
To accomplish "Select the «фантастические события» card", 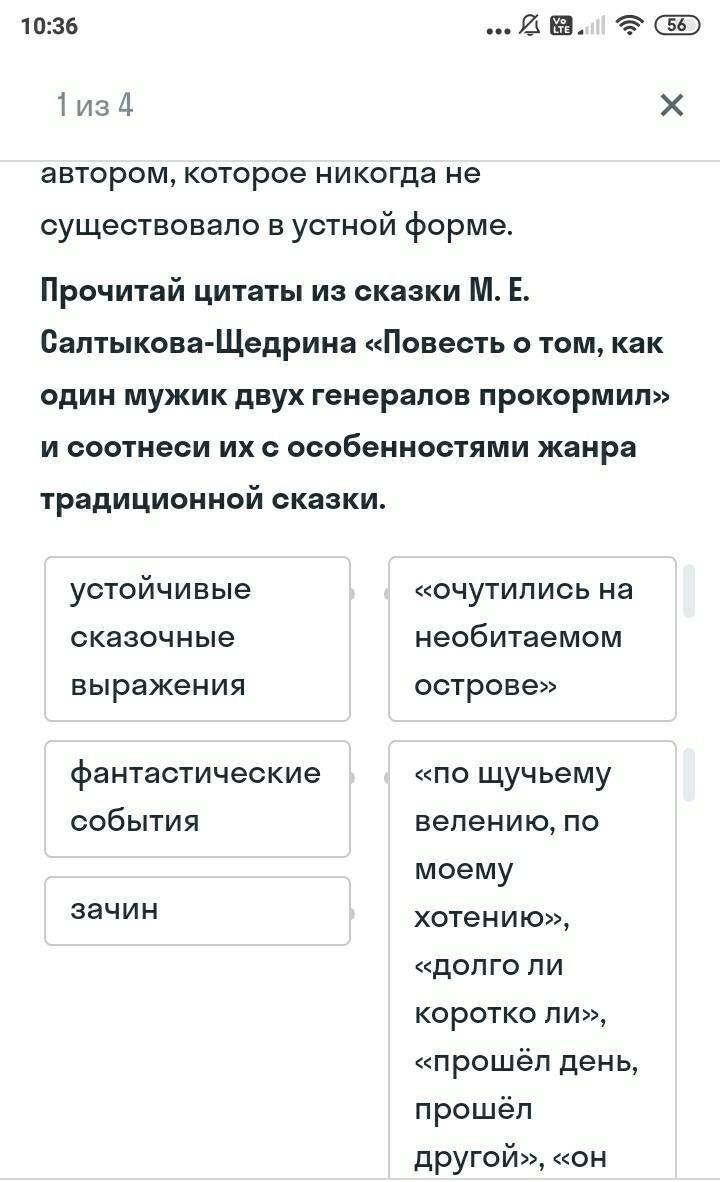I will point(198,798).
